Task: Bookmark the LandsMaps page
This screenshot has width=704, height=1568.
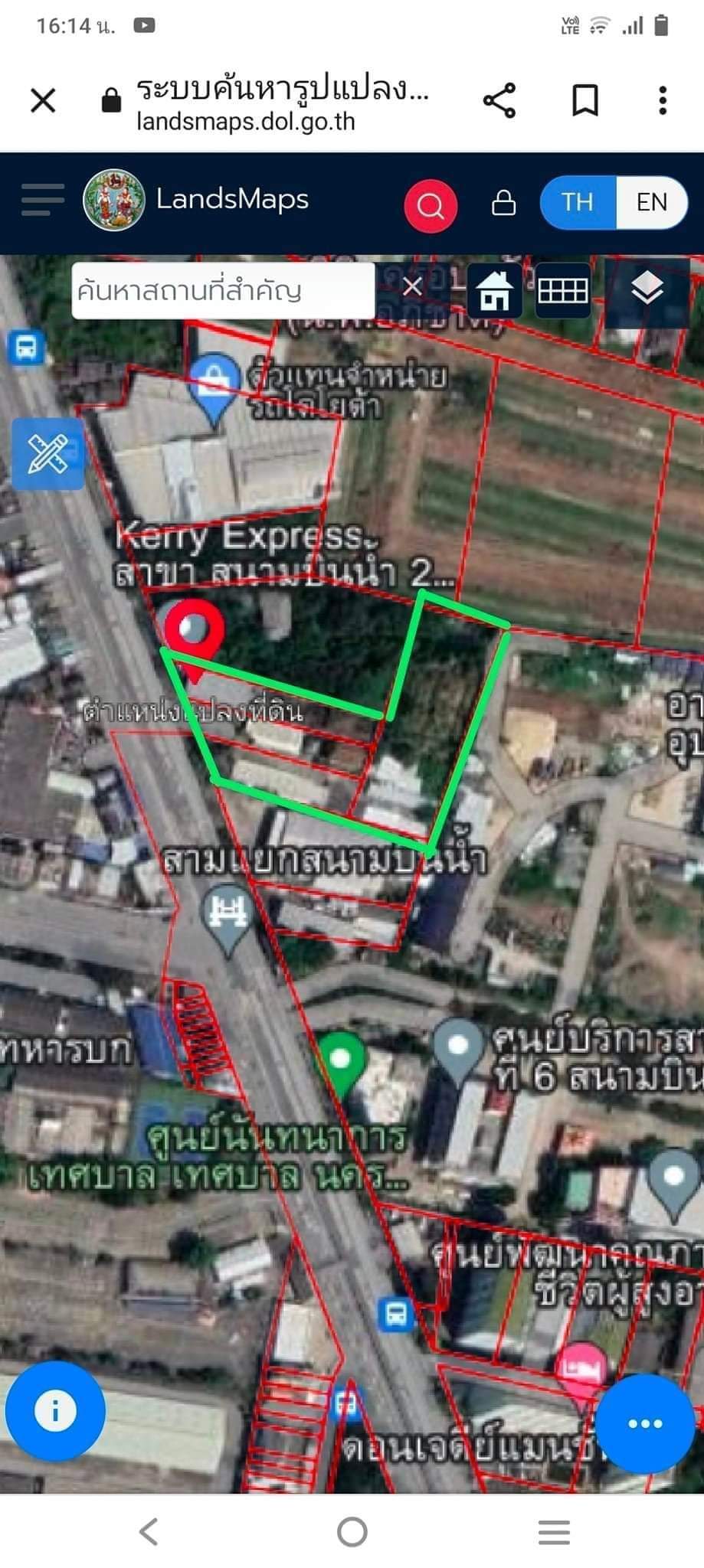Action: point(585,100)
